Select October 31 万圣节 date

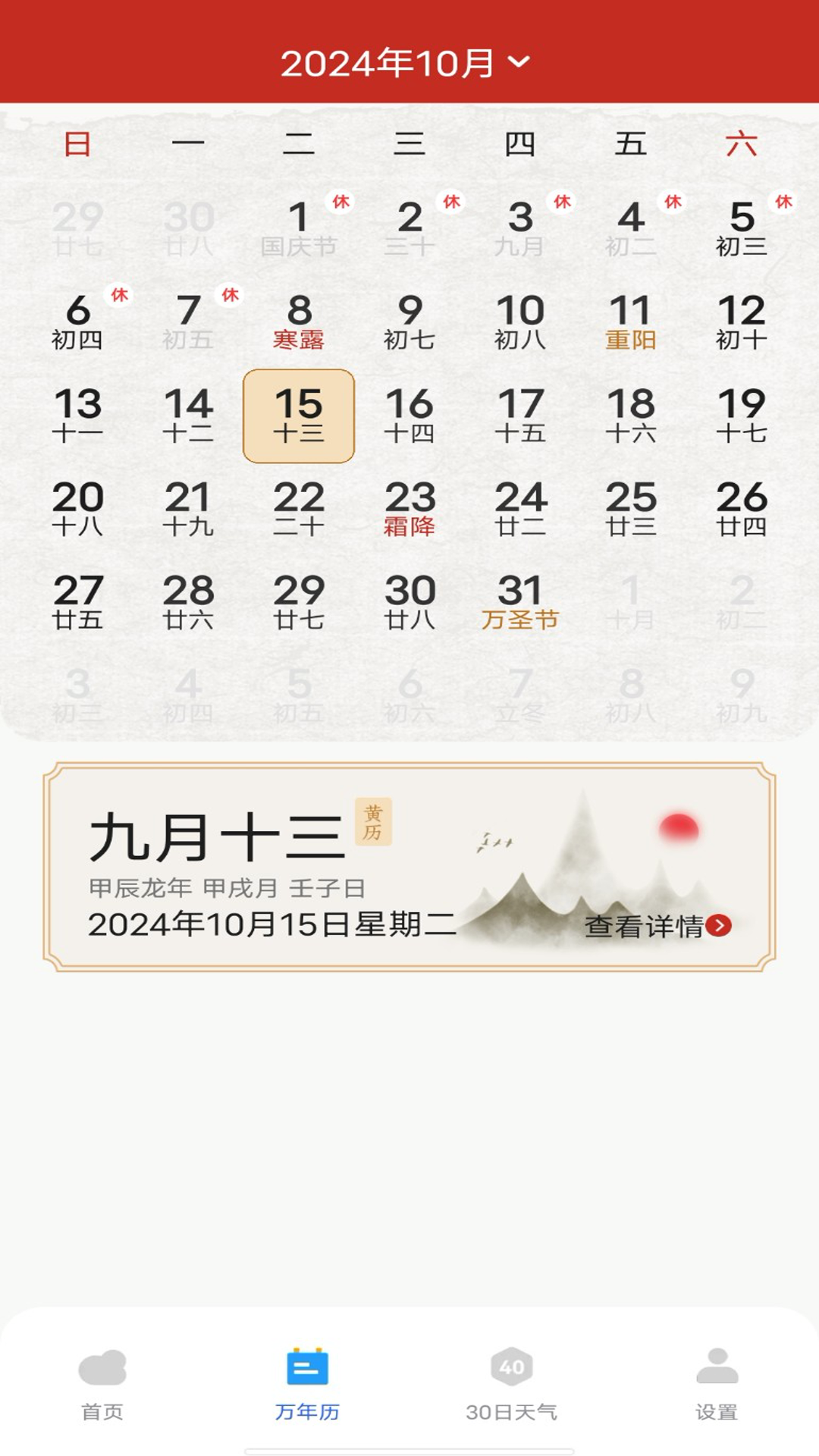tap(520, 602)
